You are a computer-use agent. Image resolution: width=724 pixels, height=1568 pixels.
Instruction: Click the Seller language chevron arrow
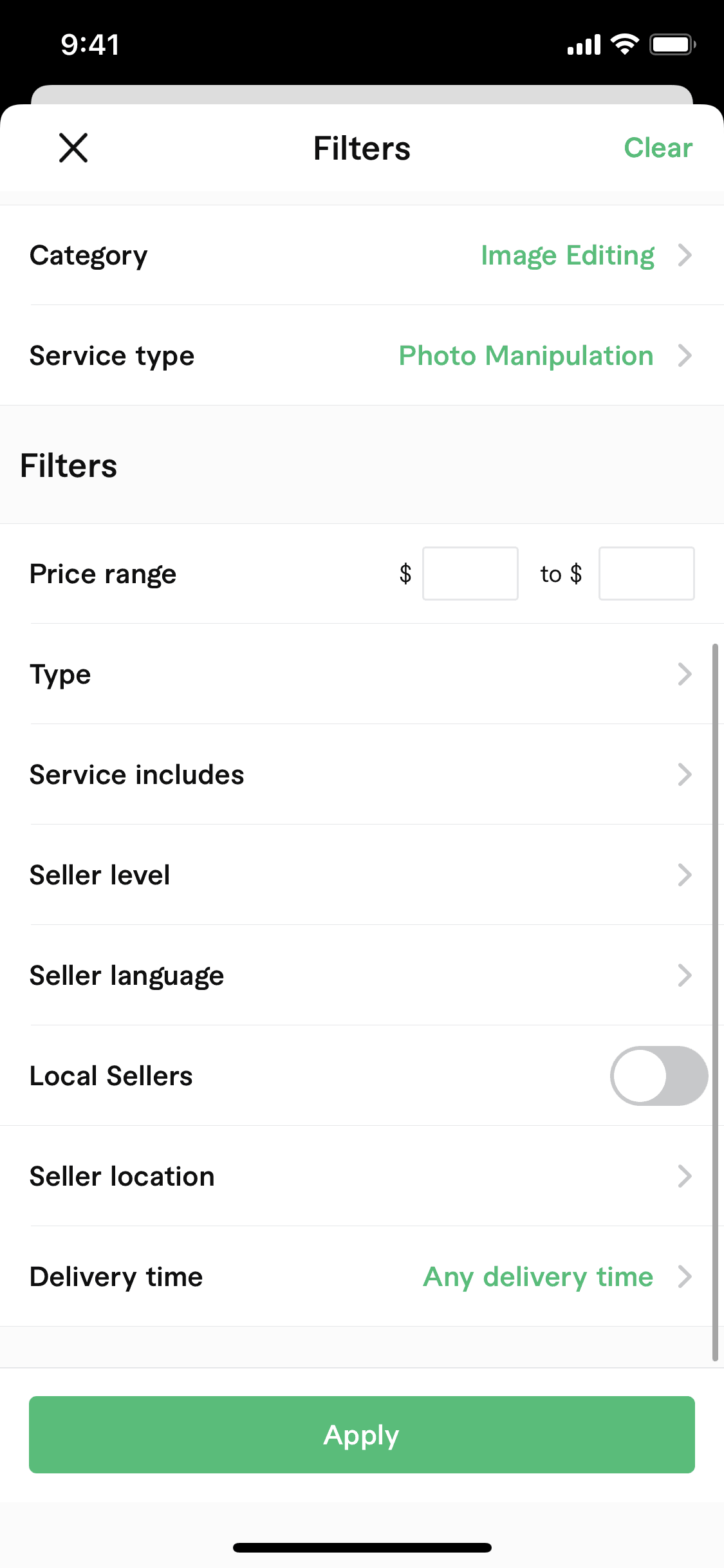[x=685, y=975]
